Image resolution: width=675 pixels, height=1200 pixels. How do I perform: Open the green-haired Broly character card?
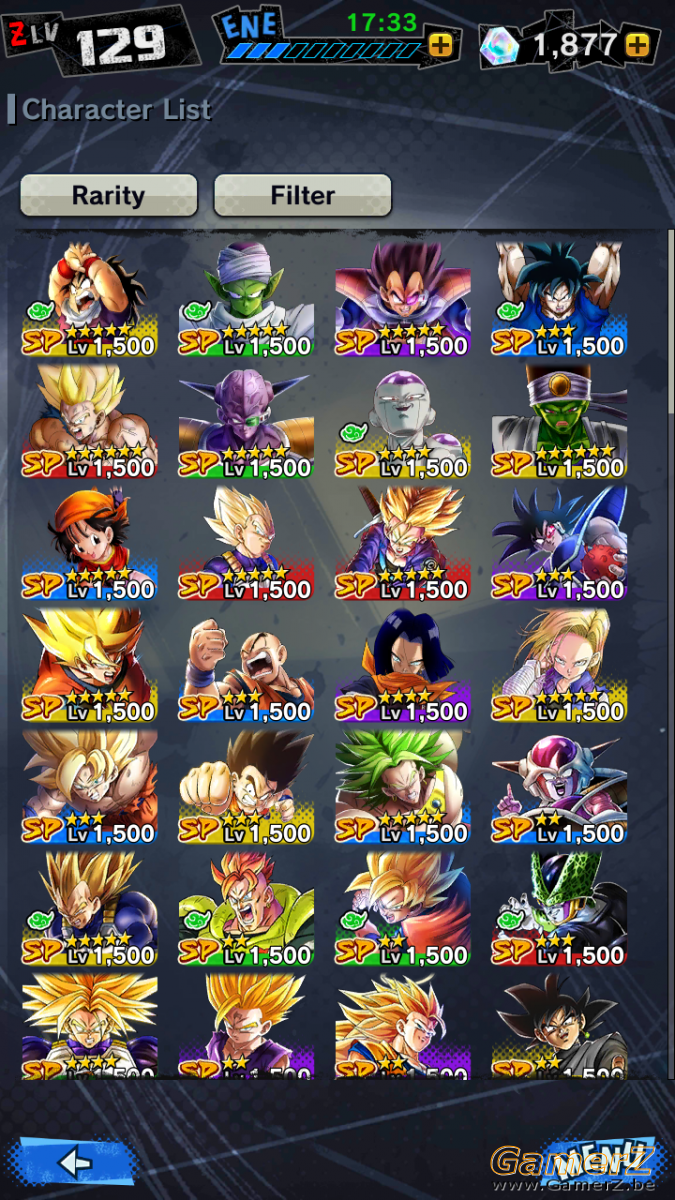click(x=402, y=787)
